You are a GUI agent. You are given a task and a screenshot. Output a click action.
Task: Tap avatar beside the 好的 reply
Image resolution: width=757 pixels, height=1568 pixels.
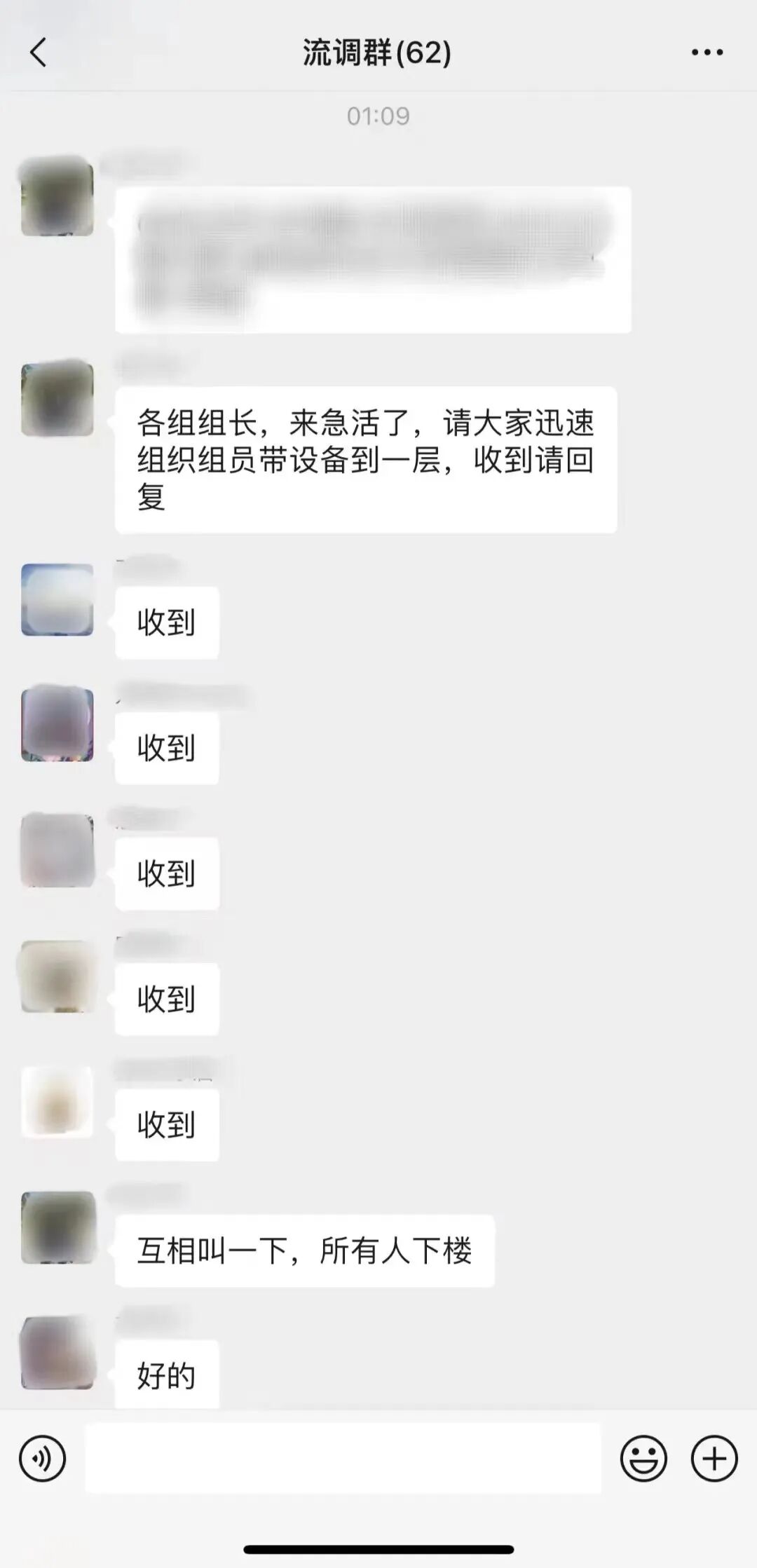point(57,1353)
